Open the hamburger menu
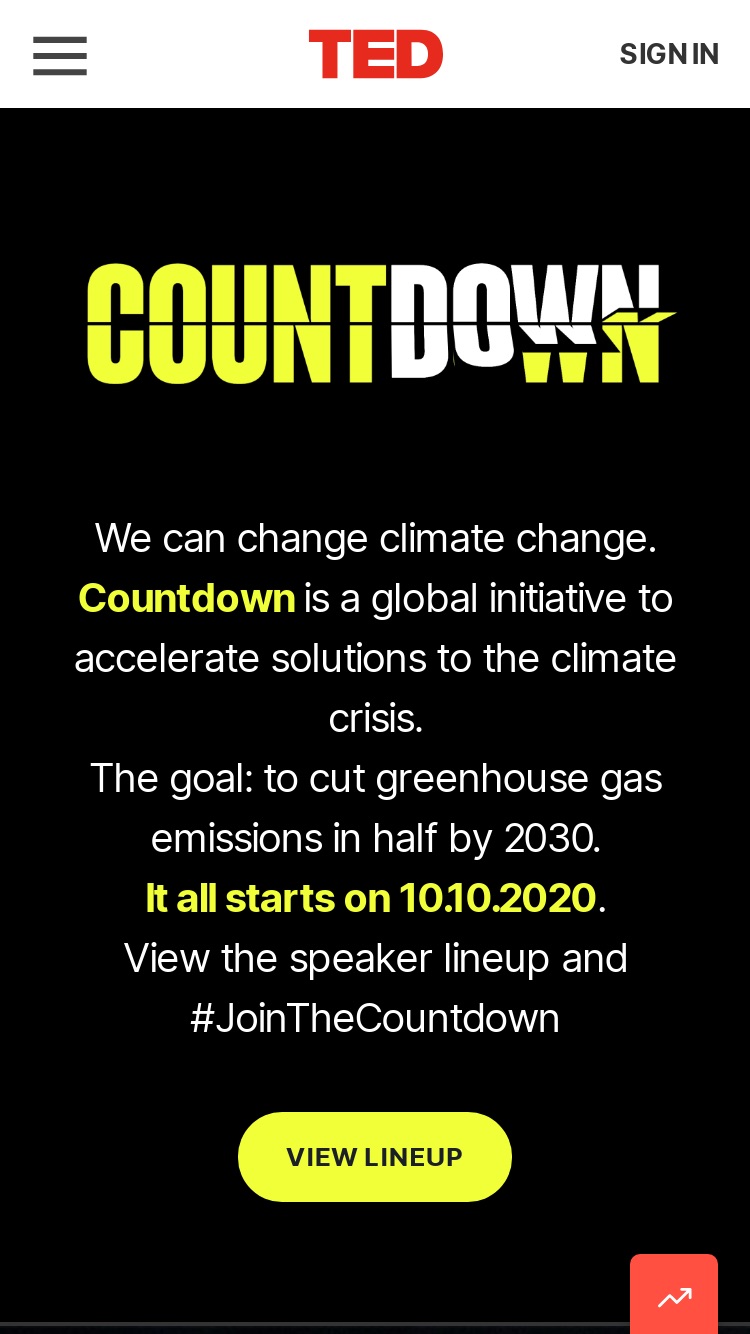The height and width of the screenshot is (1334, 750). (x=60, y=55)
